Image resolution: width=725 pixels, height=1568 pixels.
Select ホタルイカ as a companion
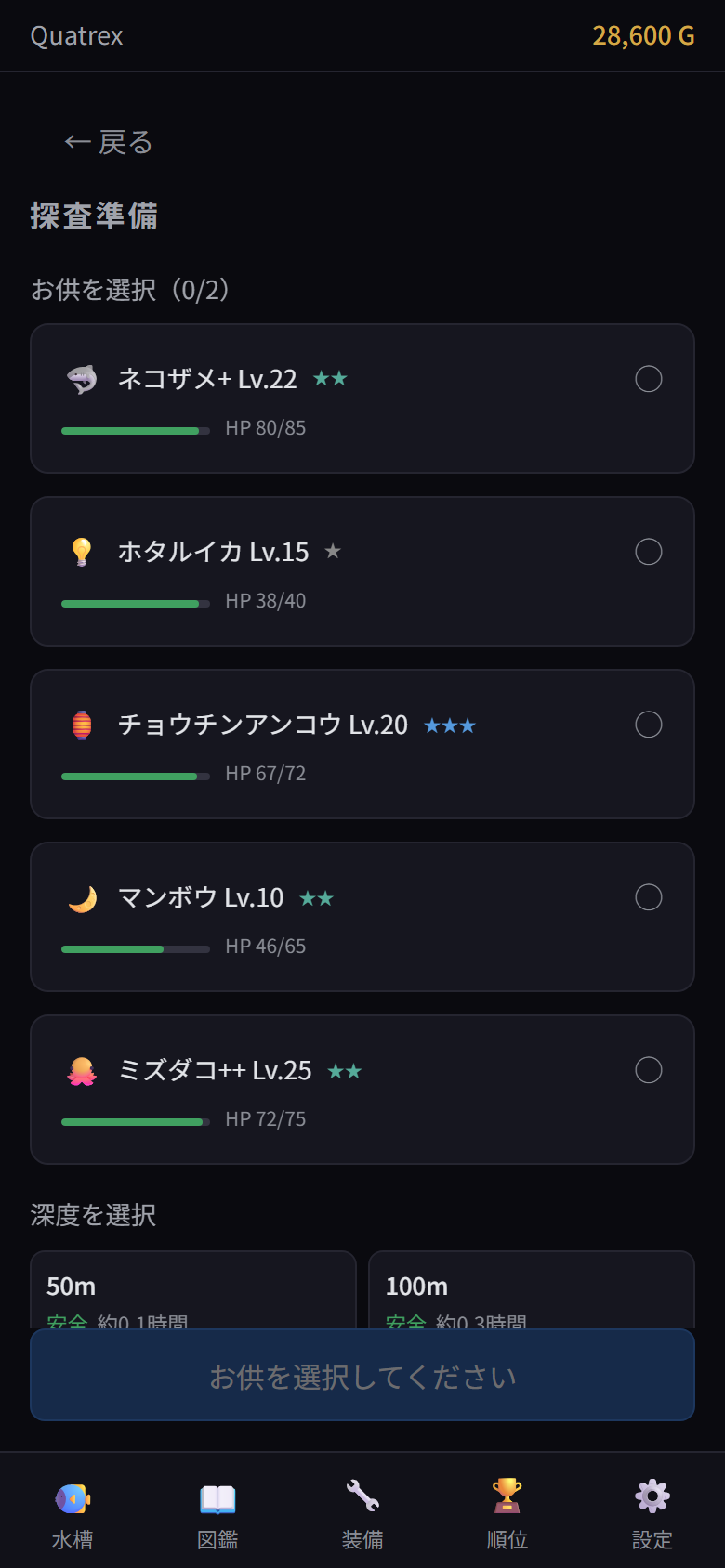coord(649,552)
